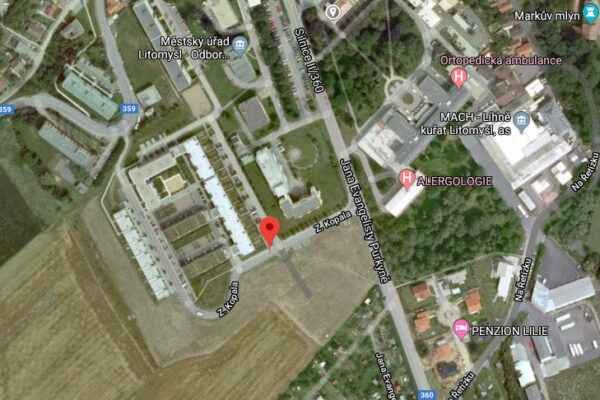Select the Městský úřad Litomyšl marker
Viewport: 600px width, 400px height.
tap(239, 45)
